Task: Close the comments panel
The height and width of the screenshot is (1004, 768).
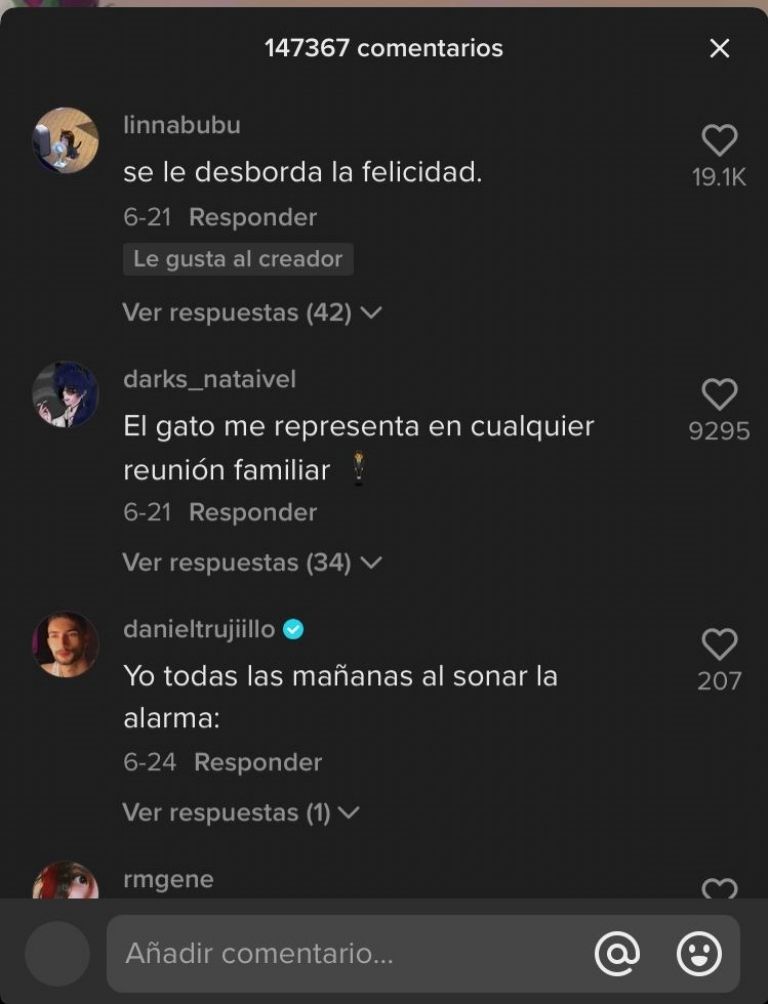Action: click(x=719, y=48)
